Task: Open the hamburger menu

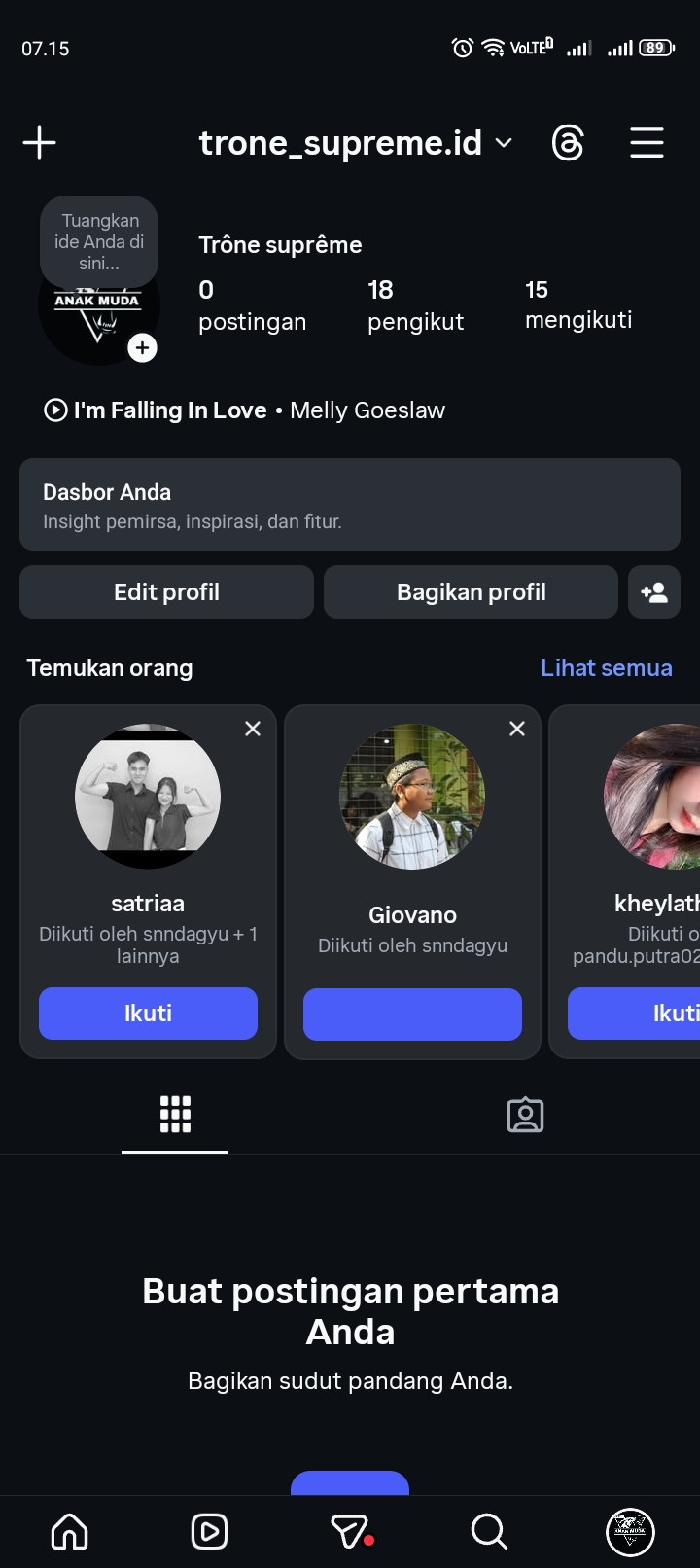Action: (647, 143)
